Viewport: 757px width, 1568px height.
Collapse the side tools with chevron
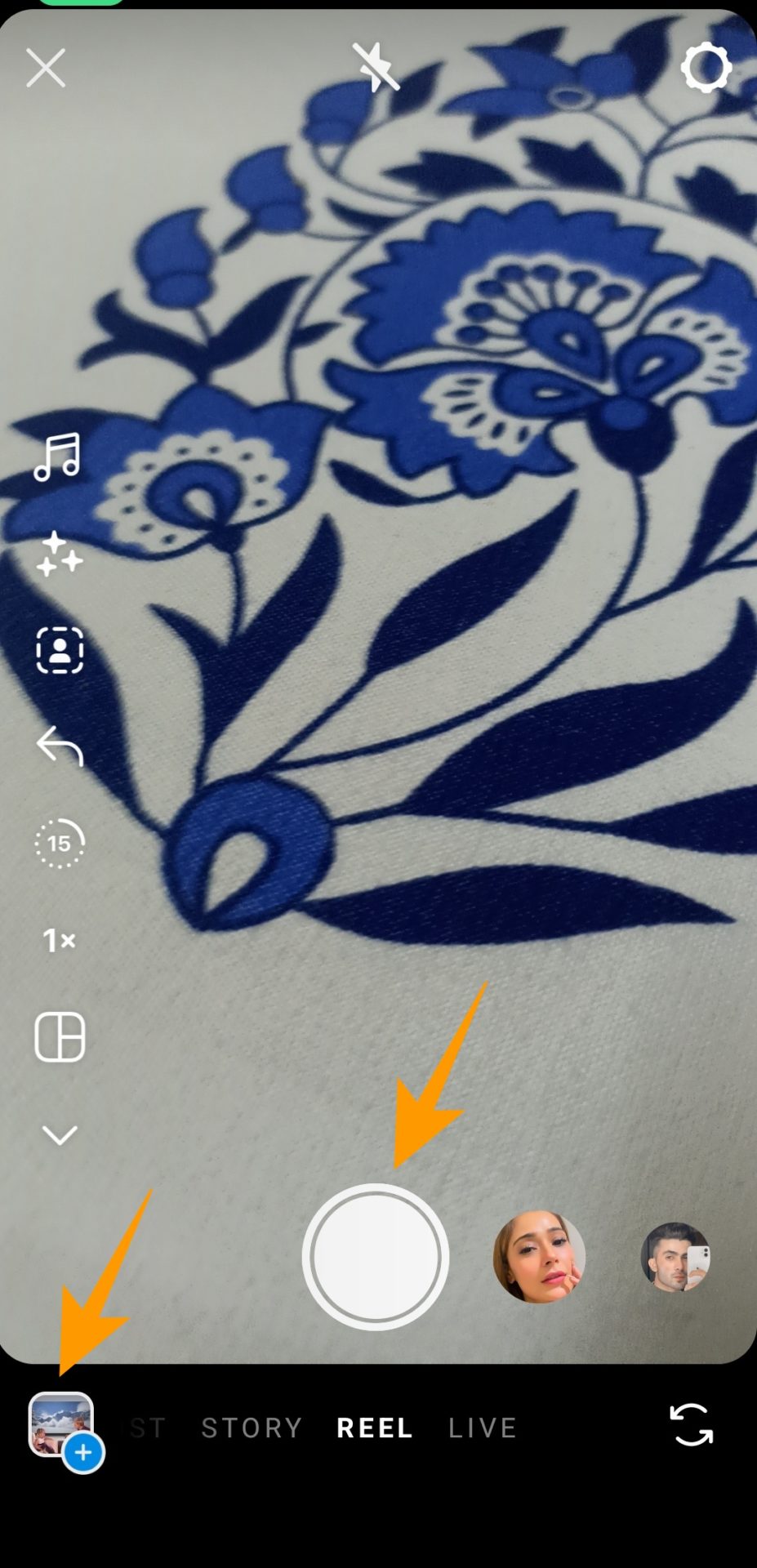click(x=60, y=1134)
